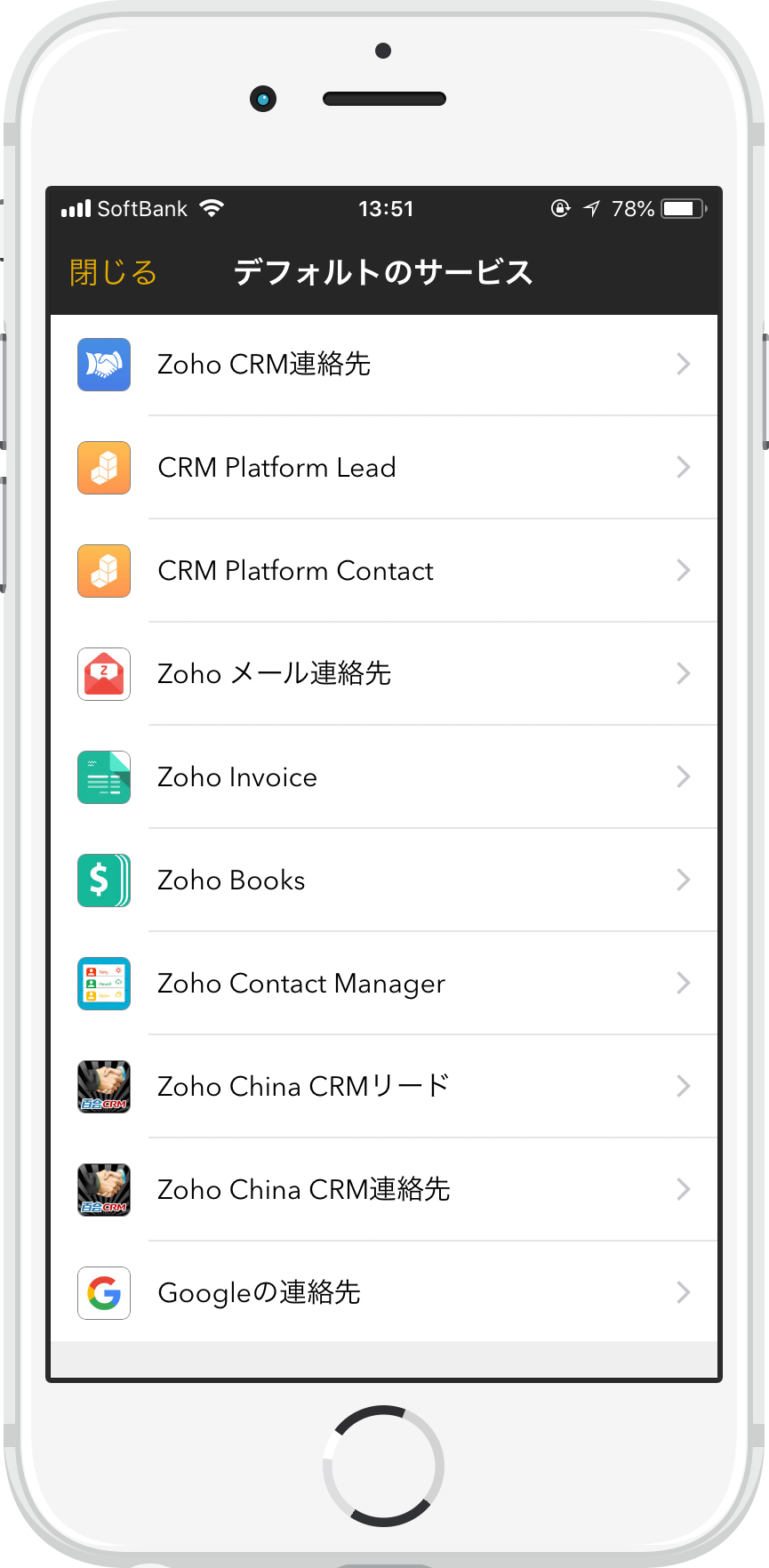Open Zoho CRM連絡先 service
769x1568 pixels.
(x=384, y=365)
